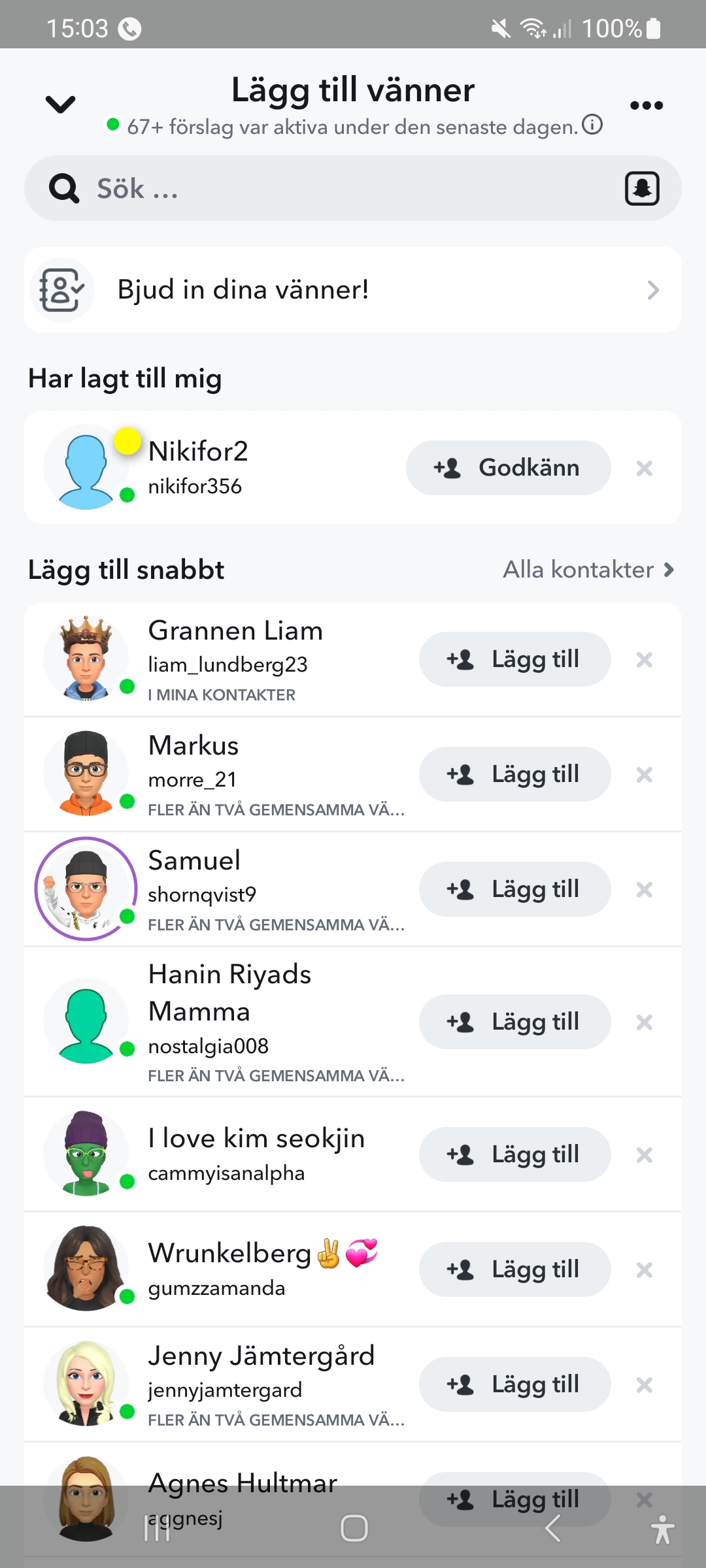706x1568 pixels.
Task: Add Samuel as a friend
Action: [x=514, y=889]
